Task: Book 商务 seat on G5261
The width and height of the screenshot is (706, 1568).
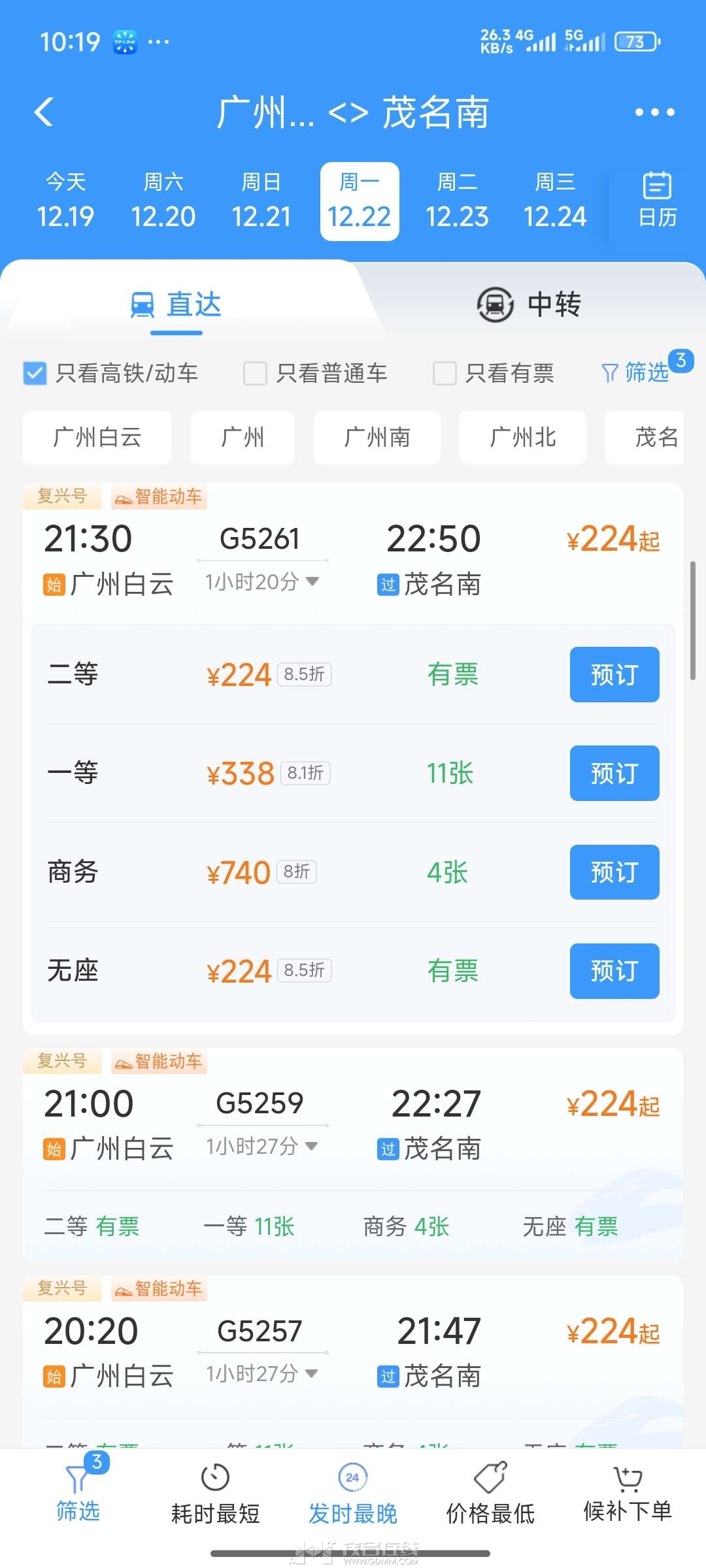Action: (x=614, y=872)
